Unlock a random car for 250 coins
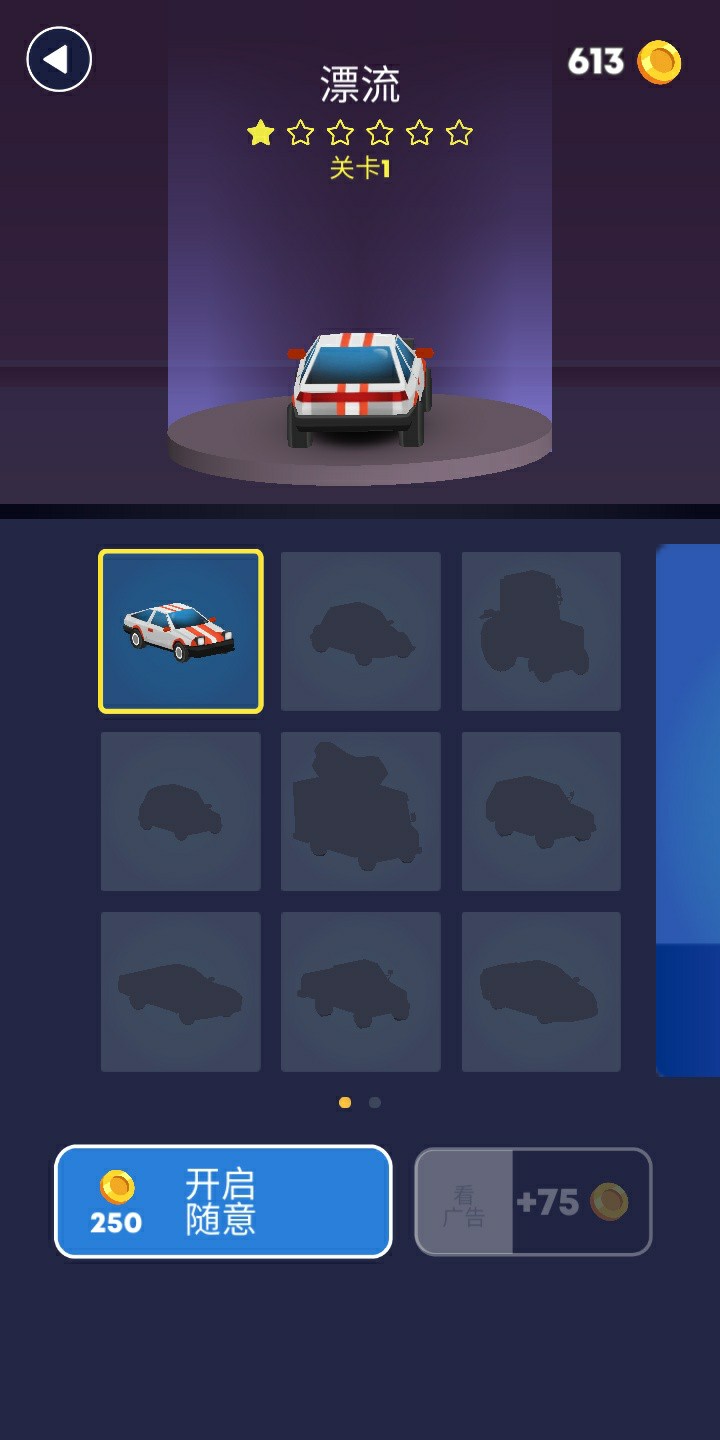720x1440 pixels. (223, 1201)
